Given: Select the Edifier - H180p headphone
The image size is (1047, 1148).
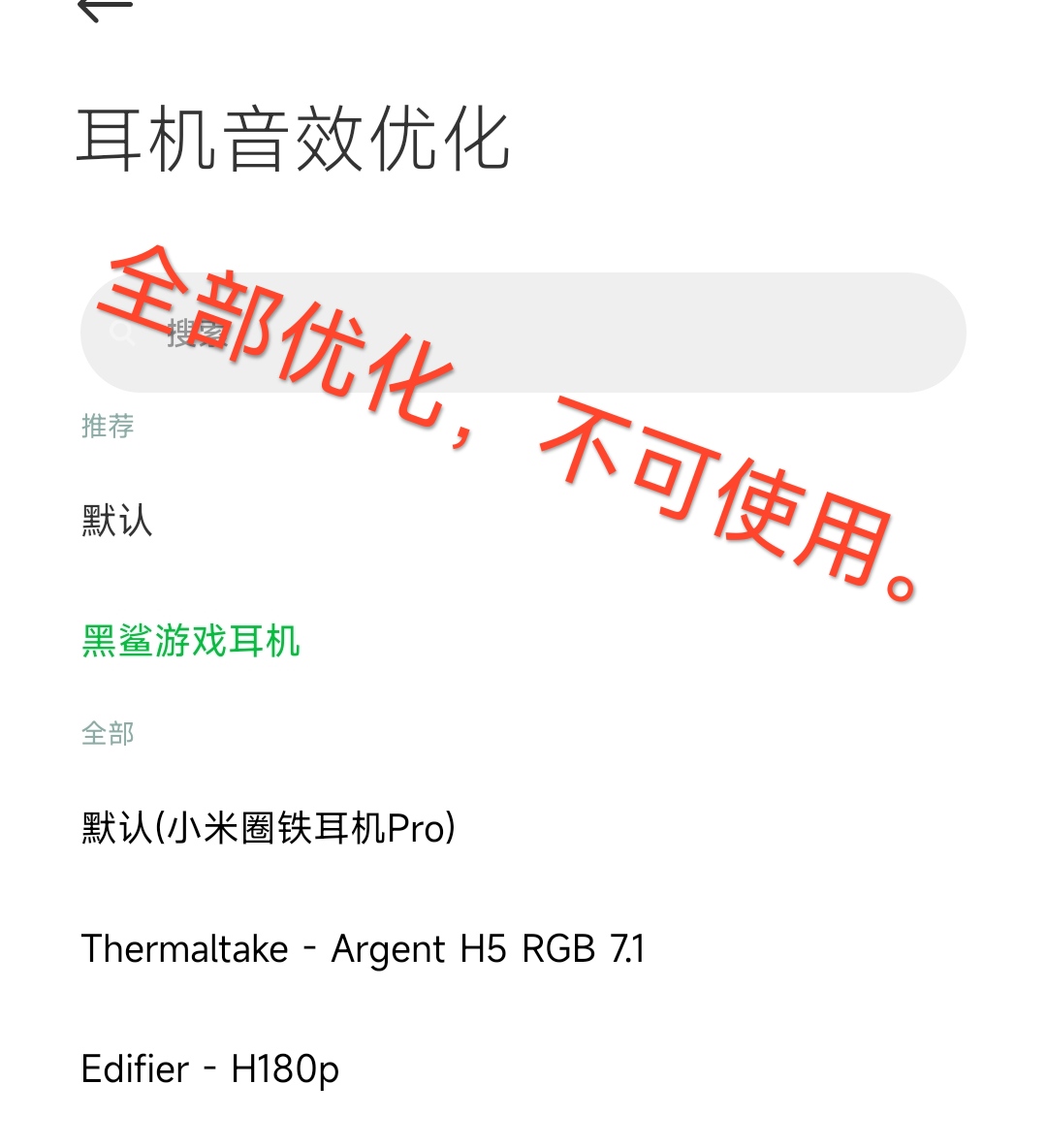Looking at the screenshot, I should tap(210, 1069).
